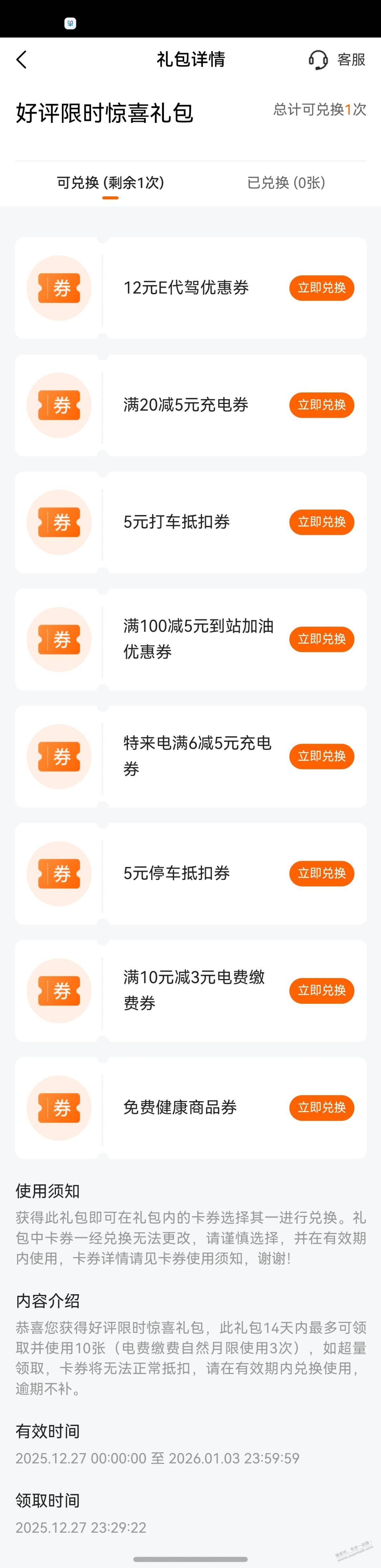The width and height of the screenshot is (381, 1568).
Task: Contact 客服 customer service
Action: click(x=337, y=59)
